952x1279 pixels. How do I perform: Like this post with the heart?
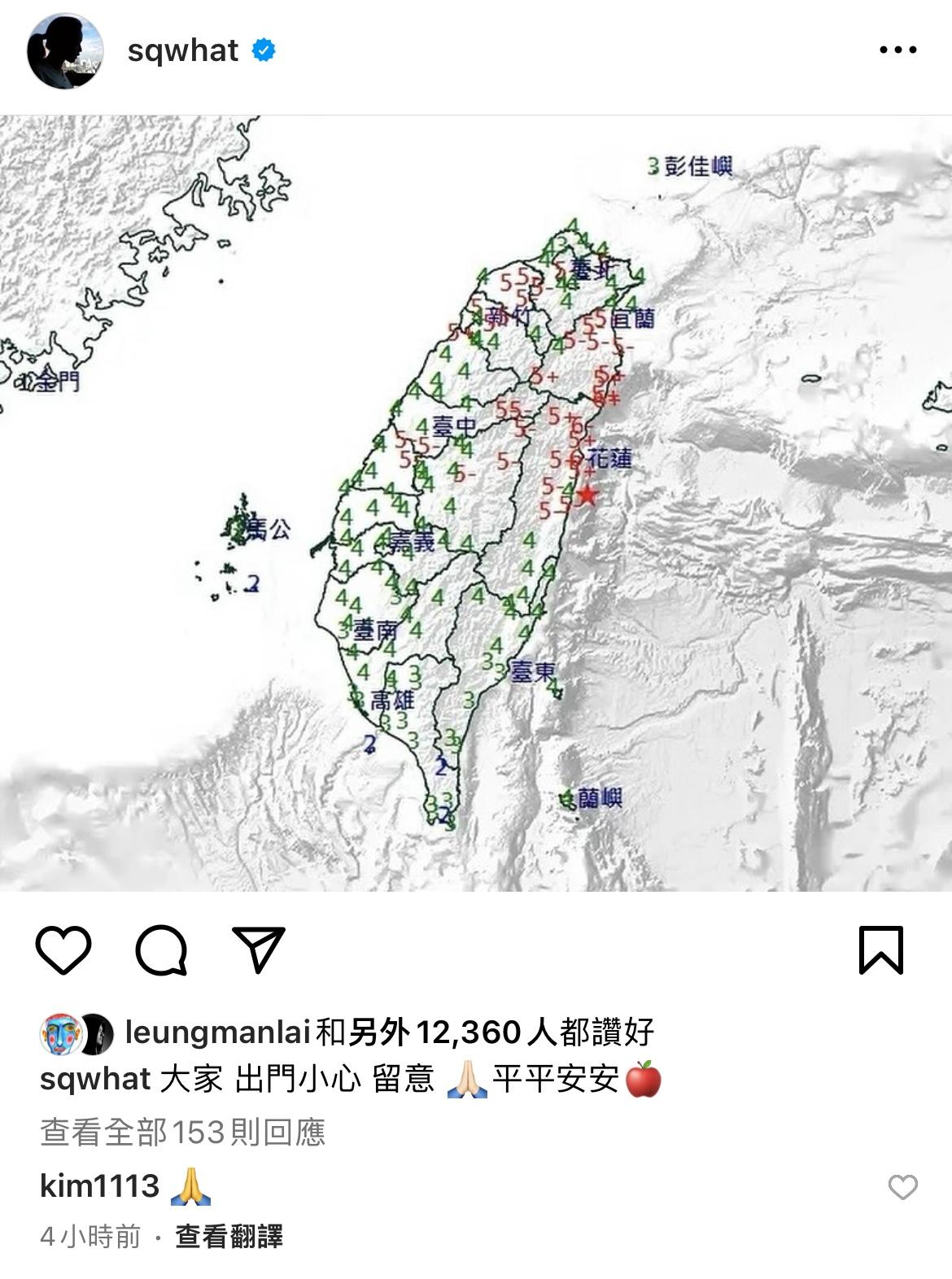click(x=63, y=949)
